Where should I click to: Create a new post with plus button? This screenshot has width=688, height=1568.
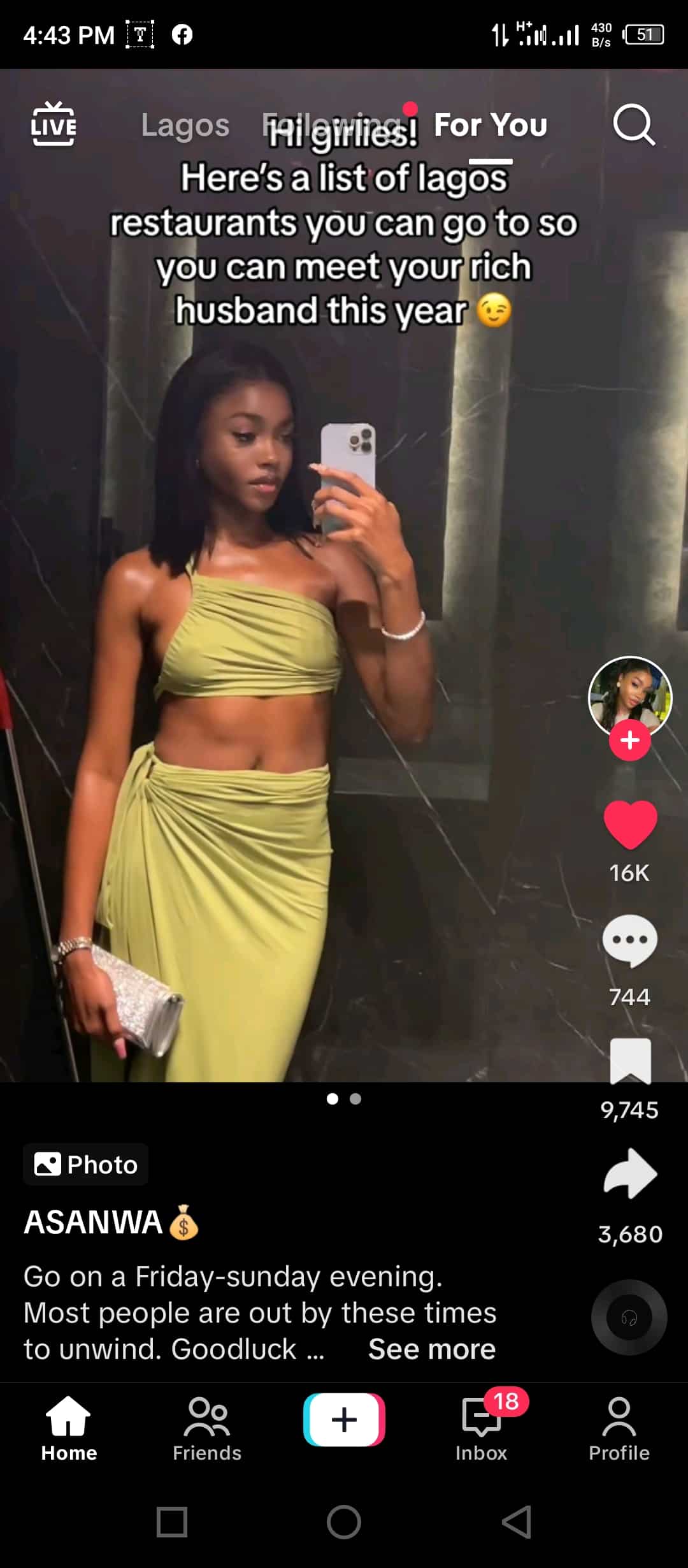click(x=344, y=1420)
